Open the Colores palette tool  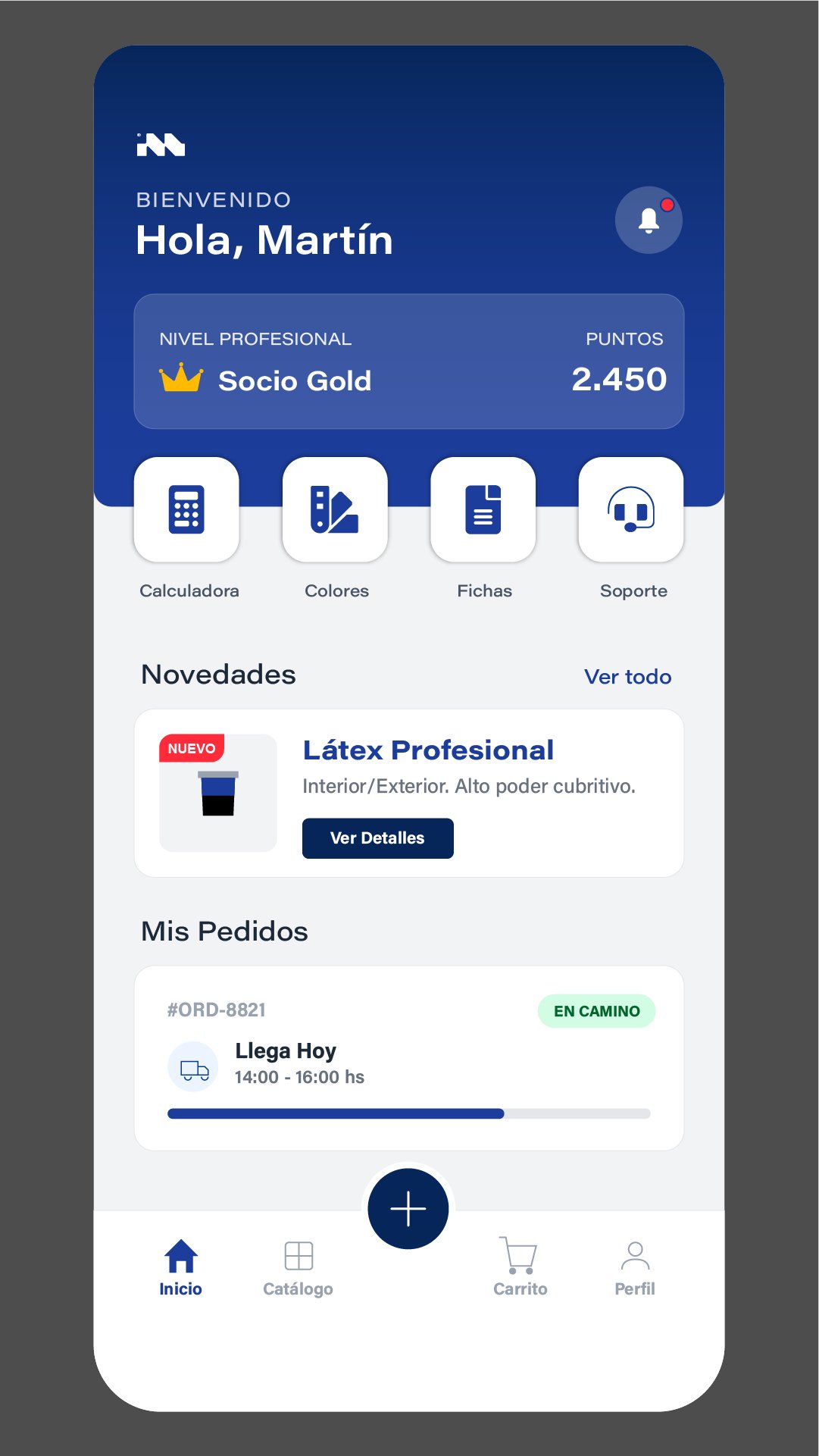[x=334, y=509]
